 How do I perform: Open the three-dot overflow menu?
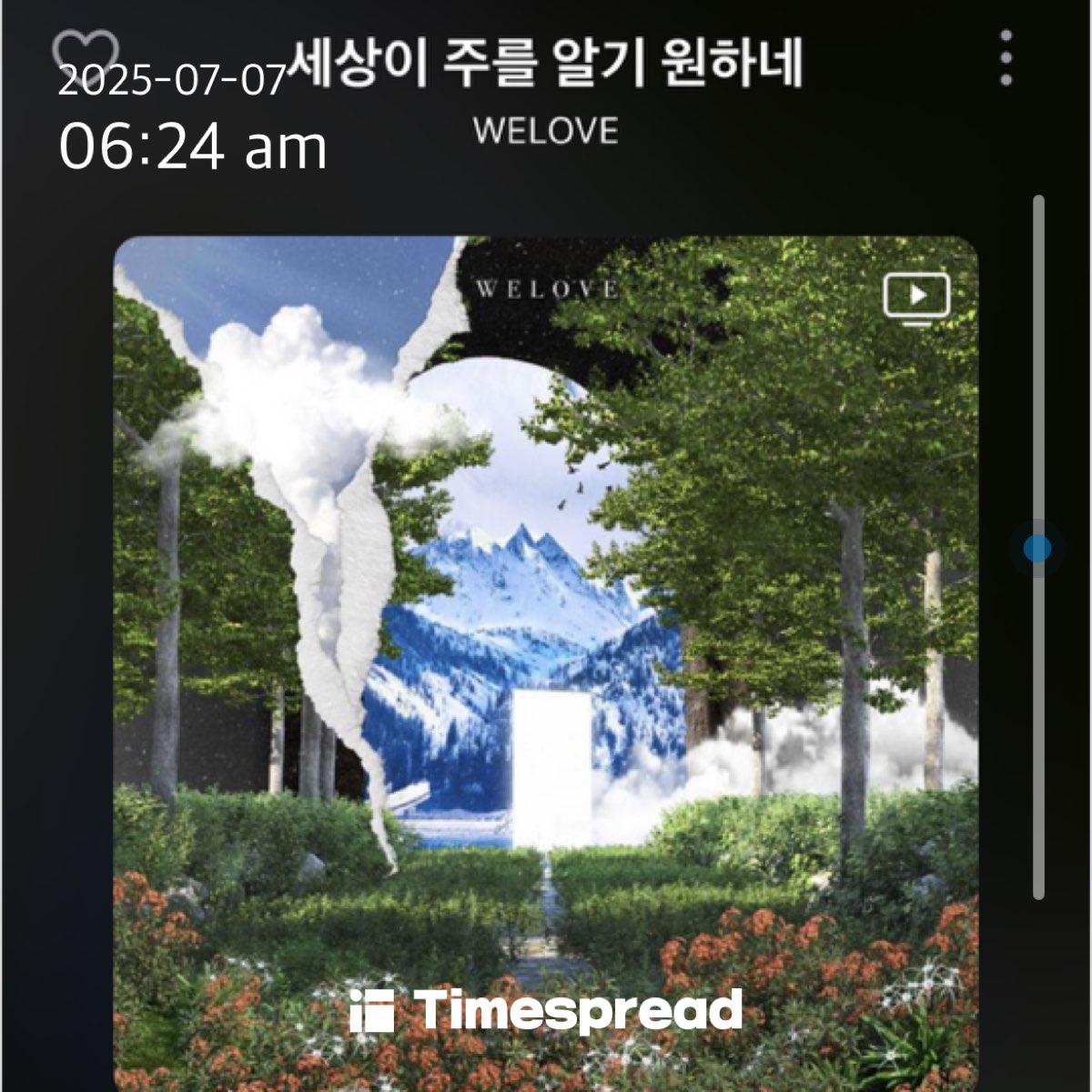(x=1006, y=58)
